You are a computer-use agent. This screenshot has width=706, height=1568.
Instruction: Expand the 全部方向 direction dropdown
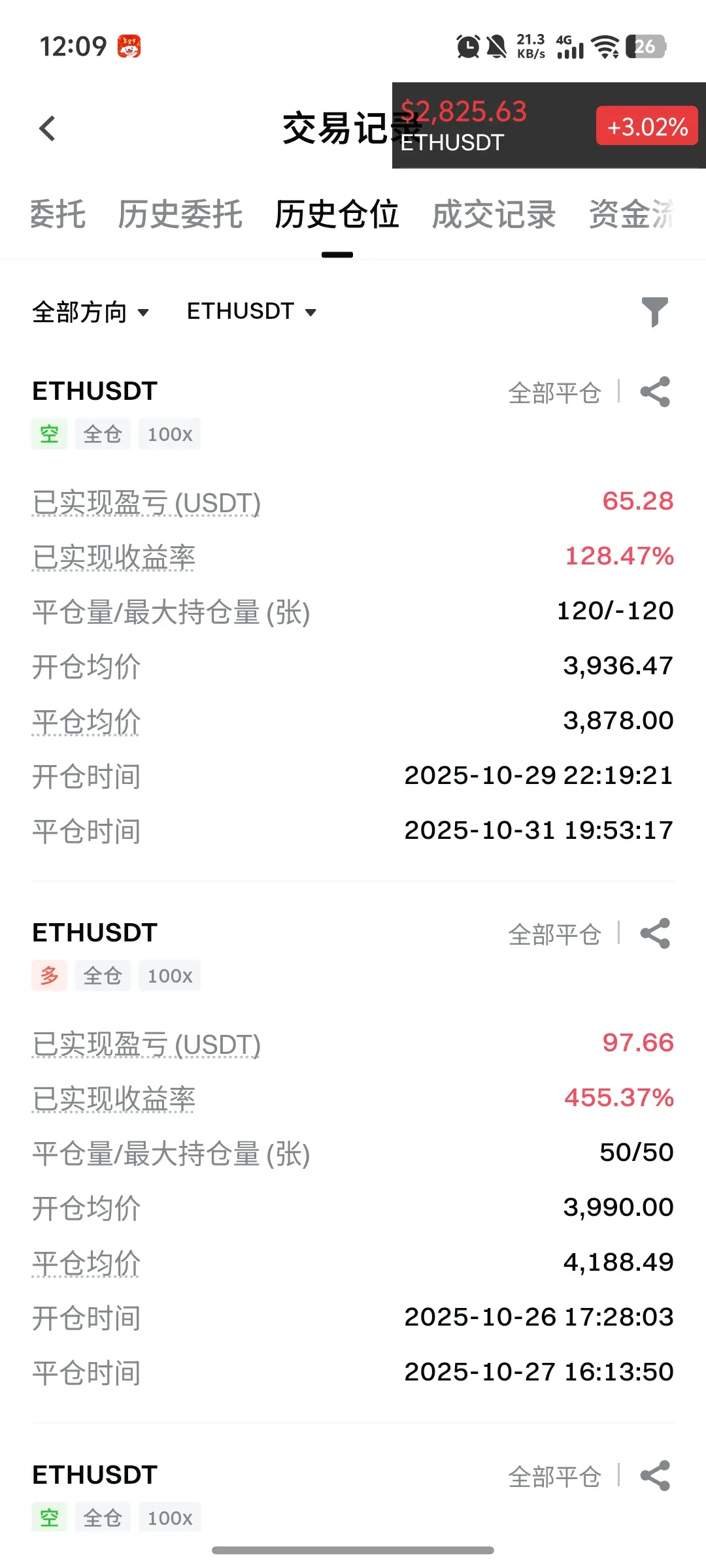click(90, 312)
